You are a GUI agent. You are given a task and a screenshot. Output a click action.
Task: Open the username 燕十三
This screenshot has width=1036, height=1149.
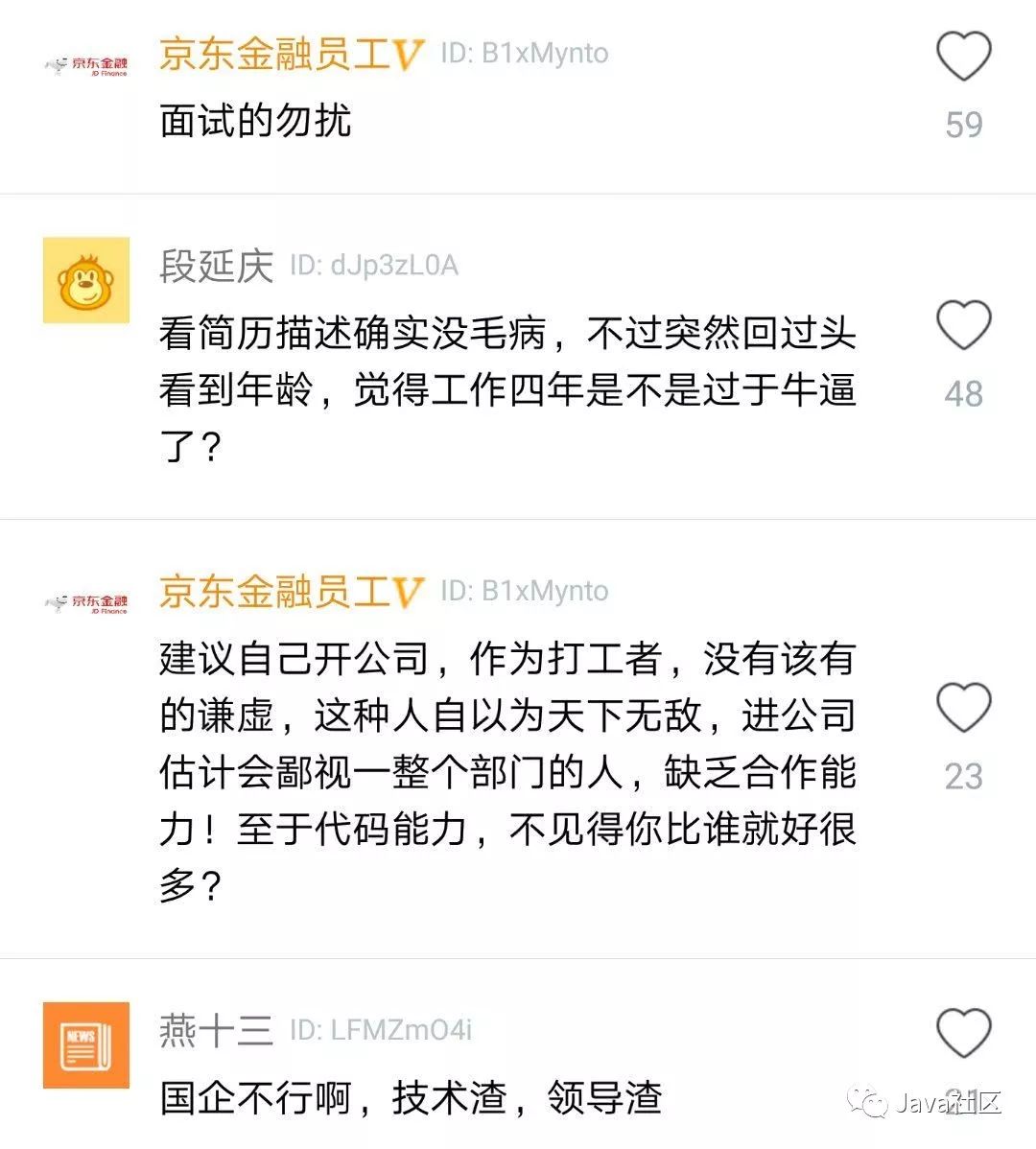(x=217, y=1031)
